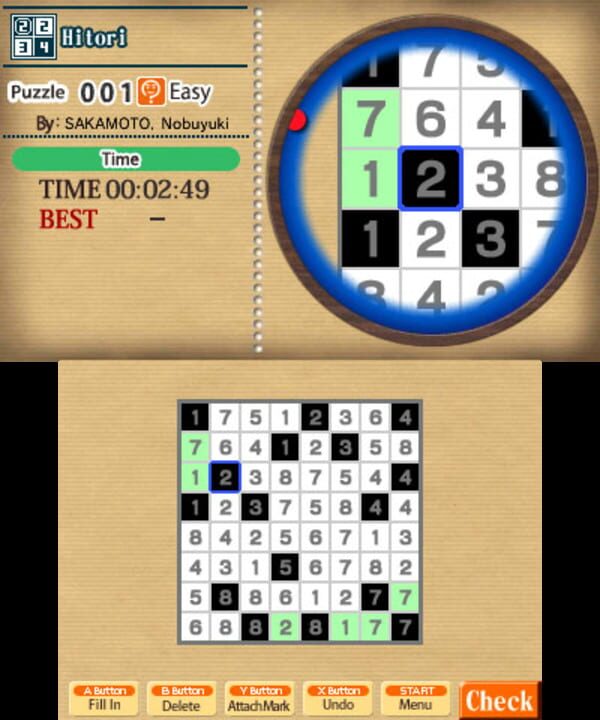Check the puzzle solution
The image size is (600, 720).
pos(499,700)
